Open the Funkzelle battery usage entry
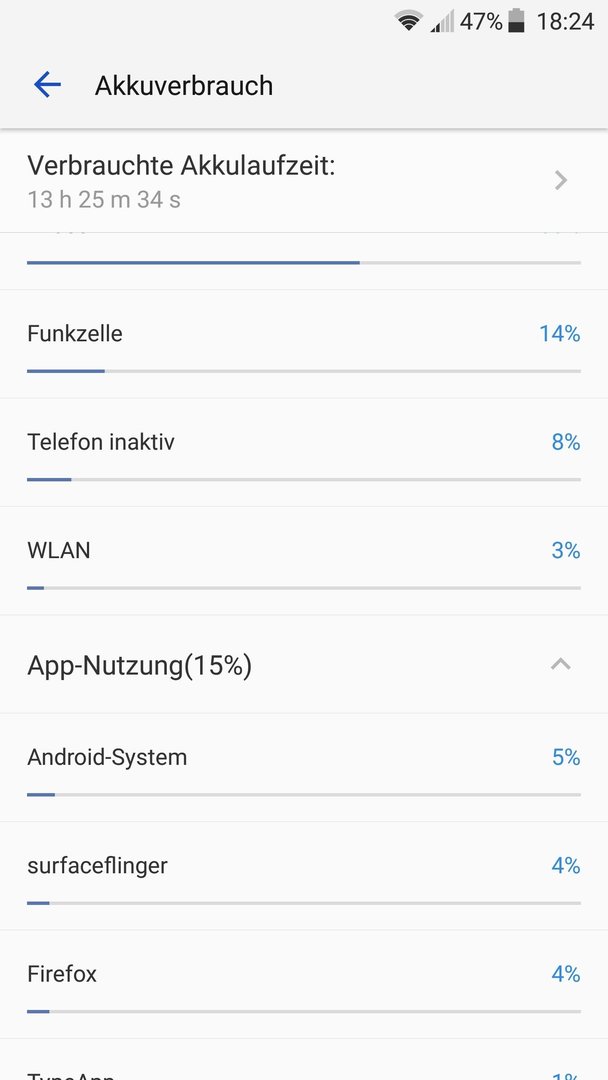Image resolution: width=608 pixels, height=1080 pixels. (x=304, y=344)
